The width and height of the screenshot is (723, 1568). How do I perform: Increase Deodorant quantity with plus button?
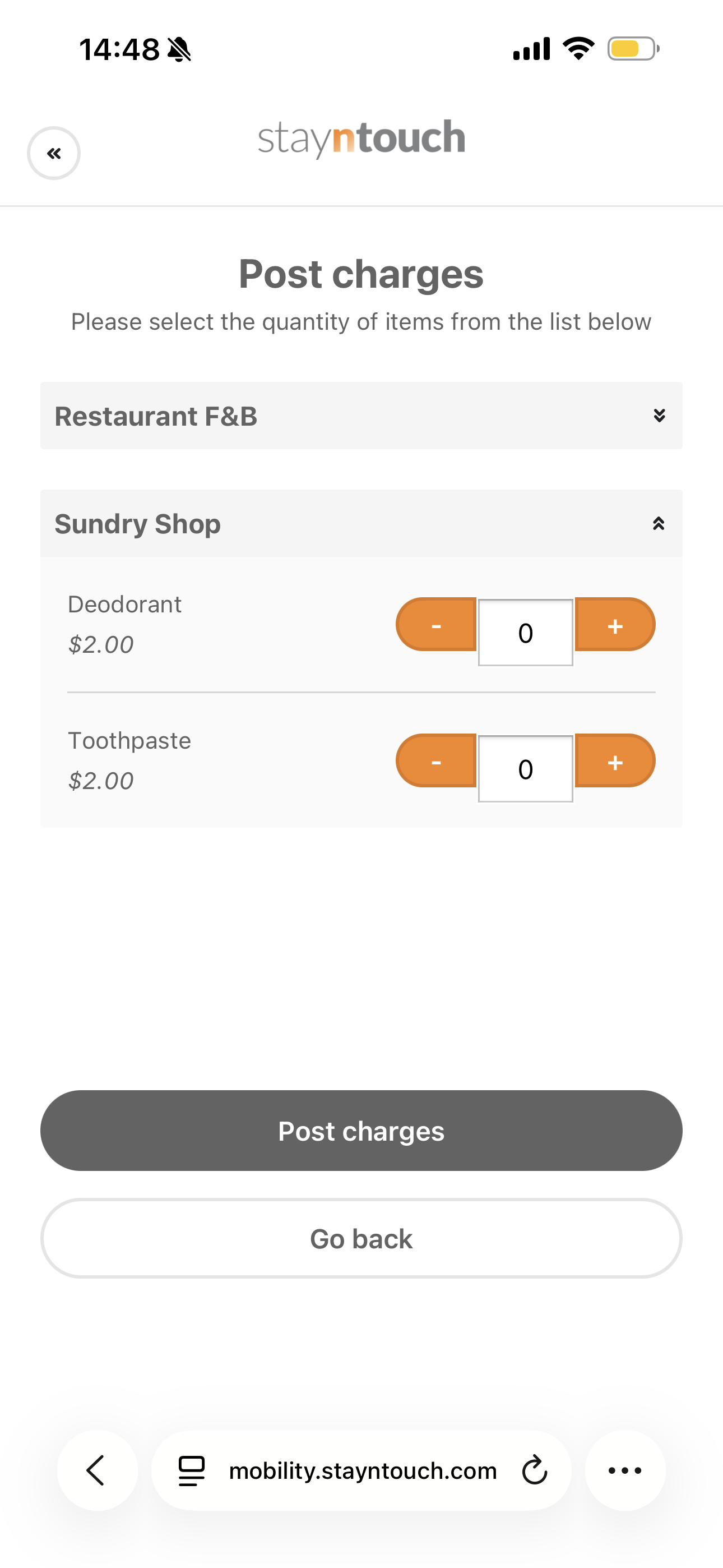coord(615,625)
